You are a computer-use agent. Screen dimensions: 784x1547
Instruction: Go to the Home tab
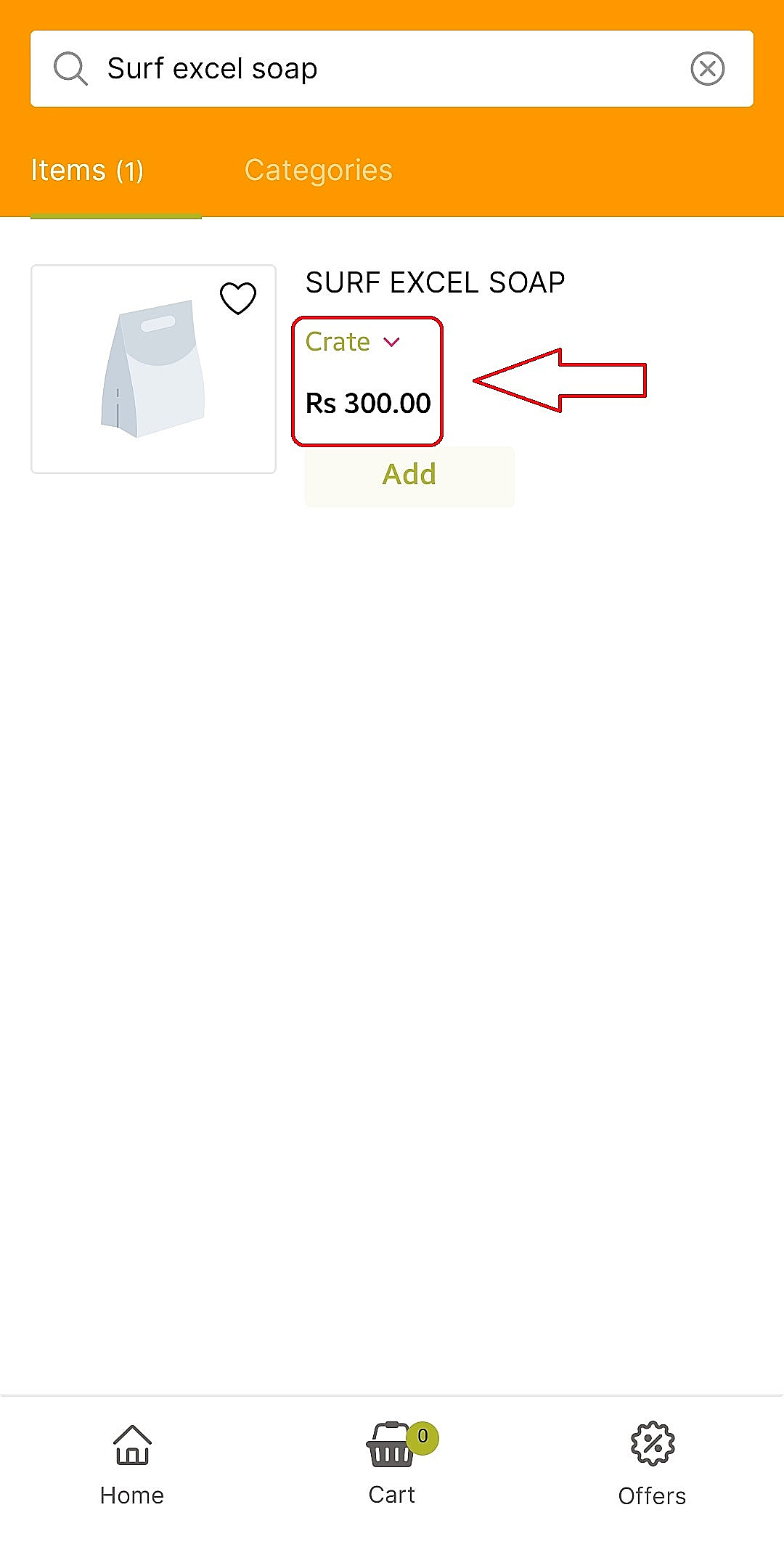132,1464
